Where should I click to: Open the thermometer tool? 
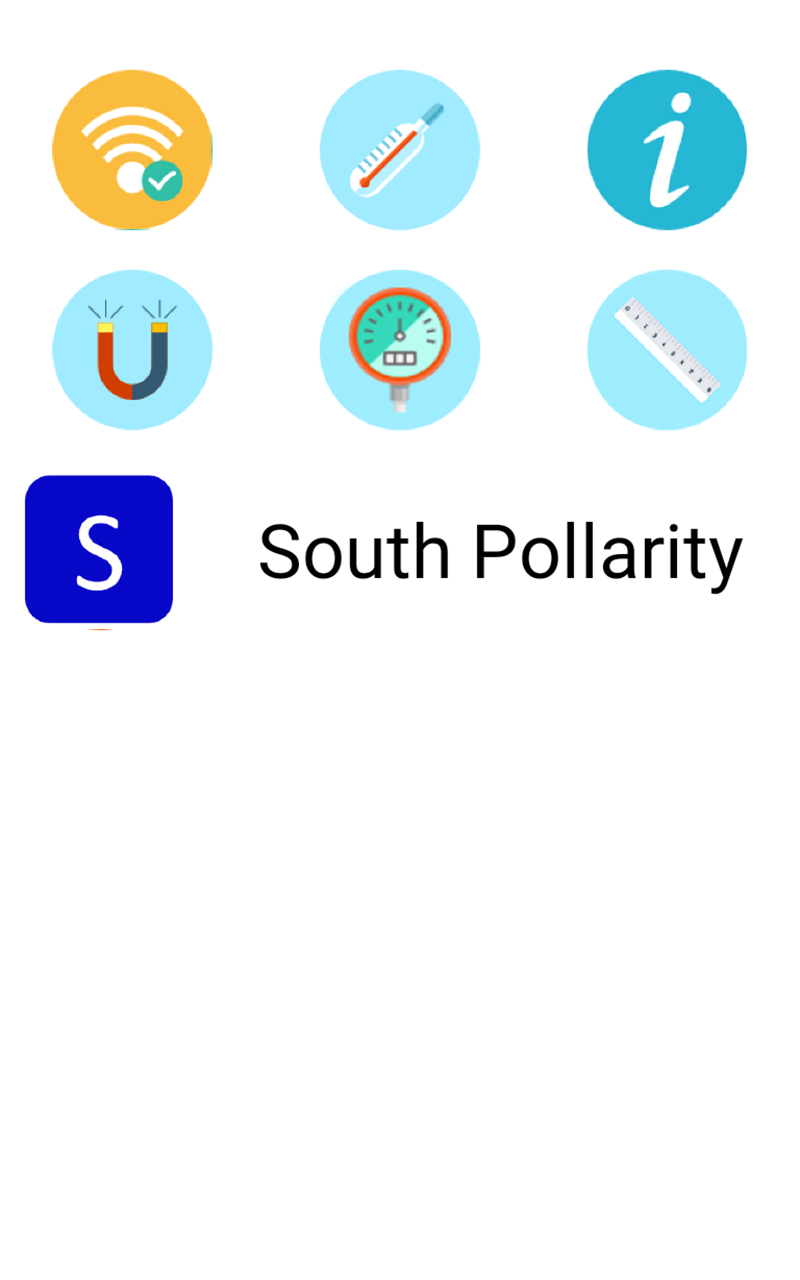[399, 150]
